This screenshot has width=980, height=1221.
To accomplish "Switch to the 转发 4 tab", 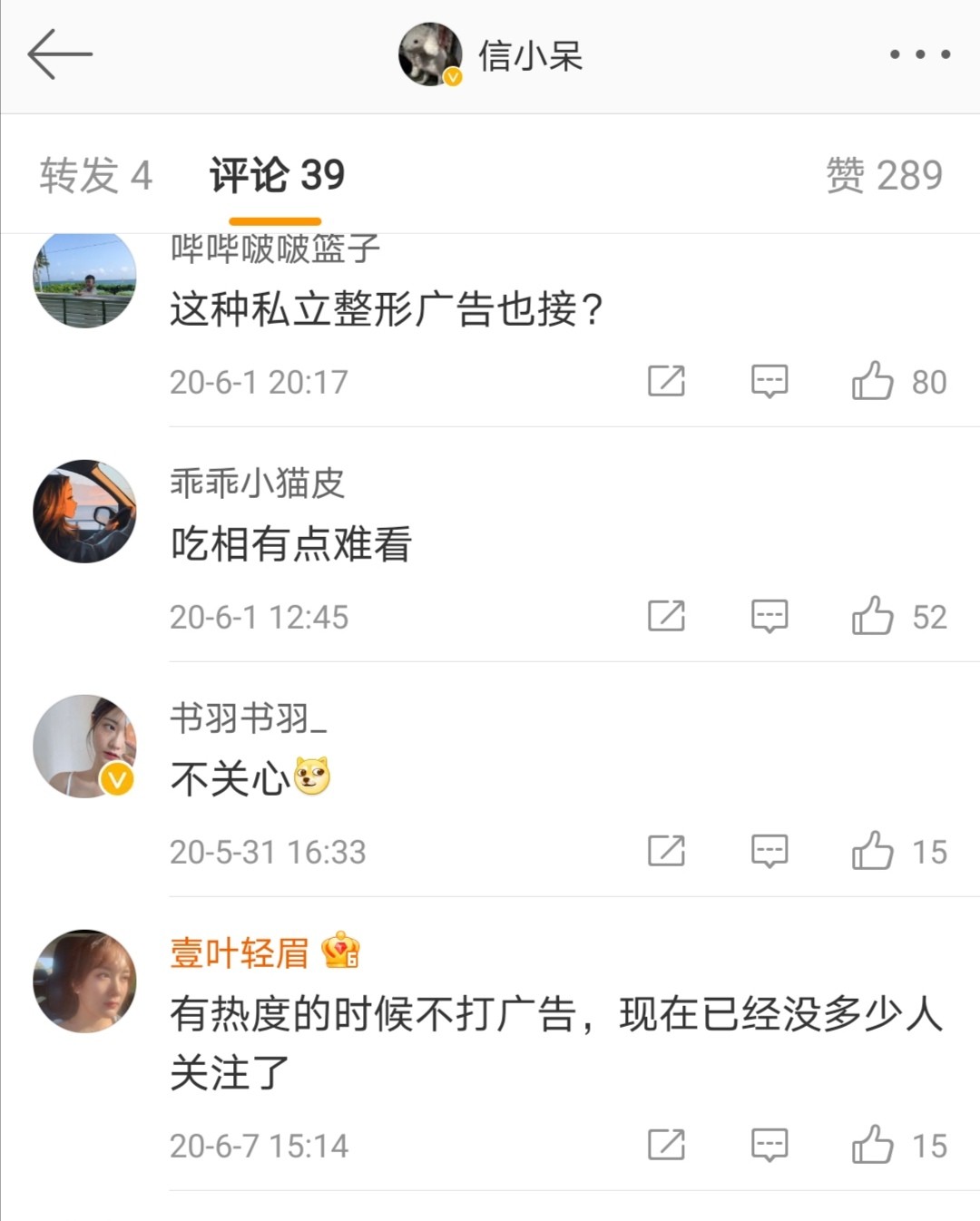I will pyautogui.click(x=93, y=177).
